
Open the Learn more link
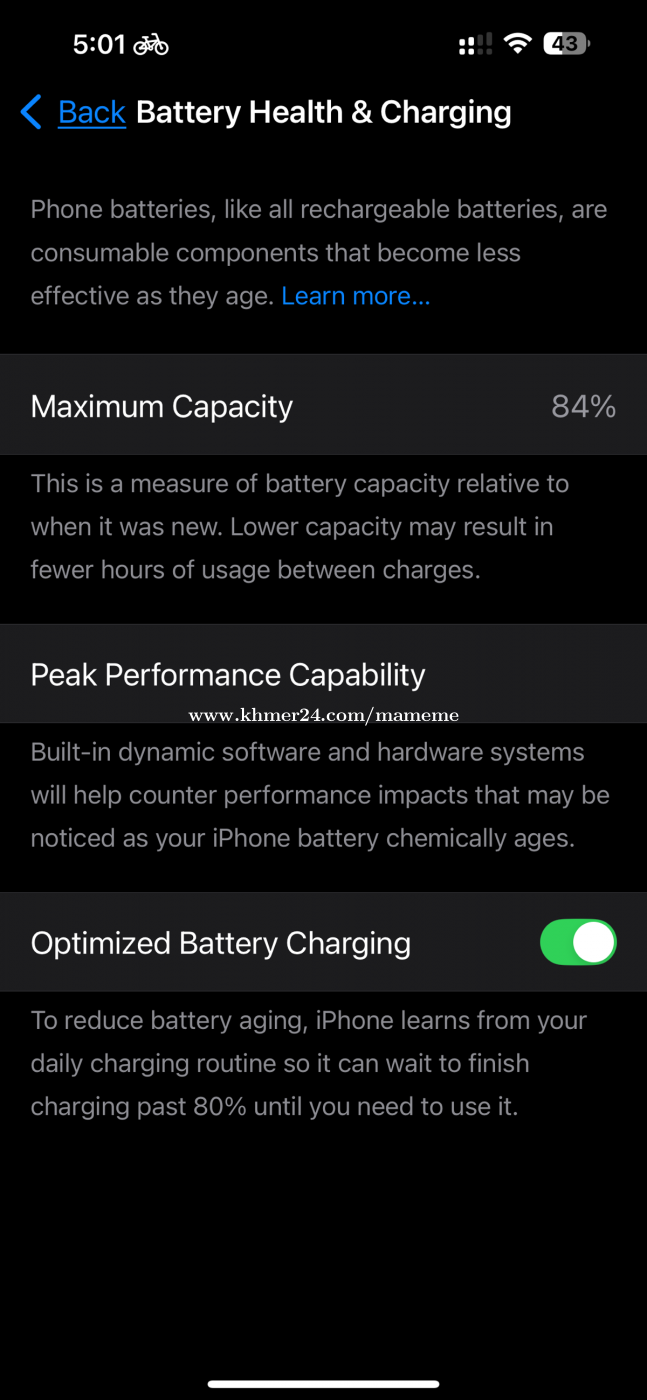pyautogui.click(x=356, y=296)
